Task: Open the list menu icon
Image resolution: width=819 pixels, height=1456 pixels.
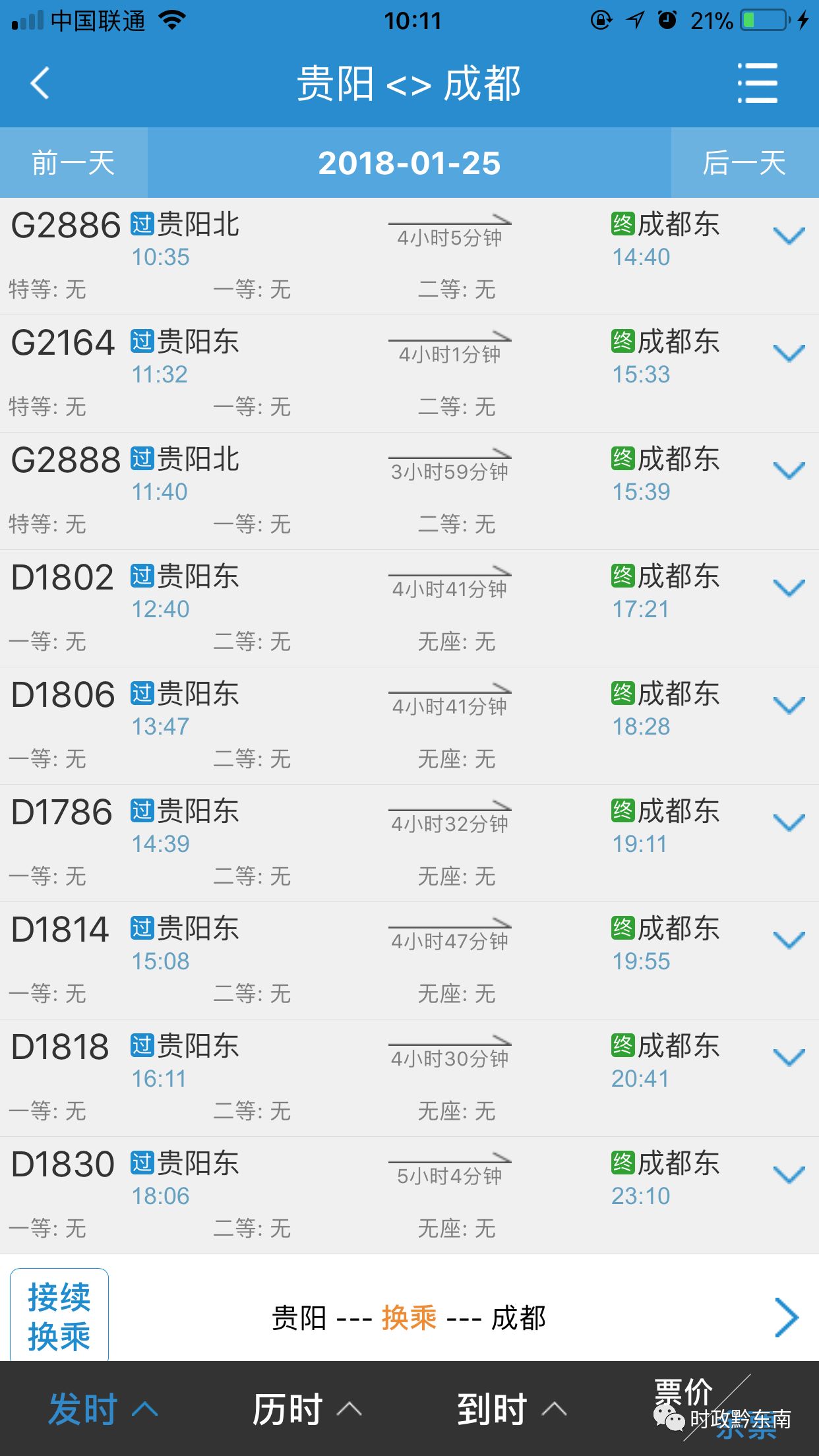Action: pyautogui.click(x=757, y=83)
